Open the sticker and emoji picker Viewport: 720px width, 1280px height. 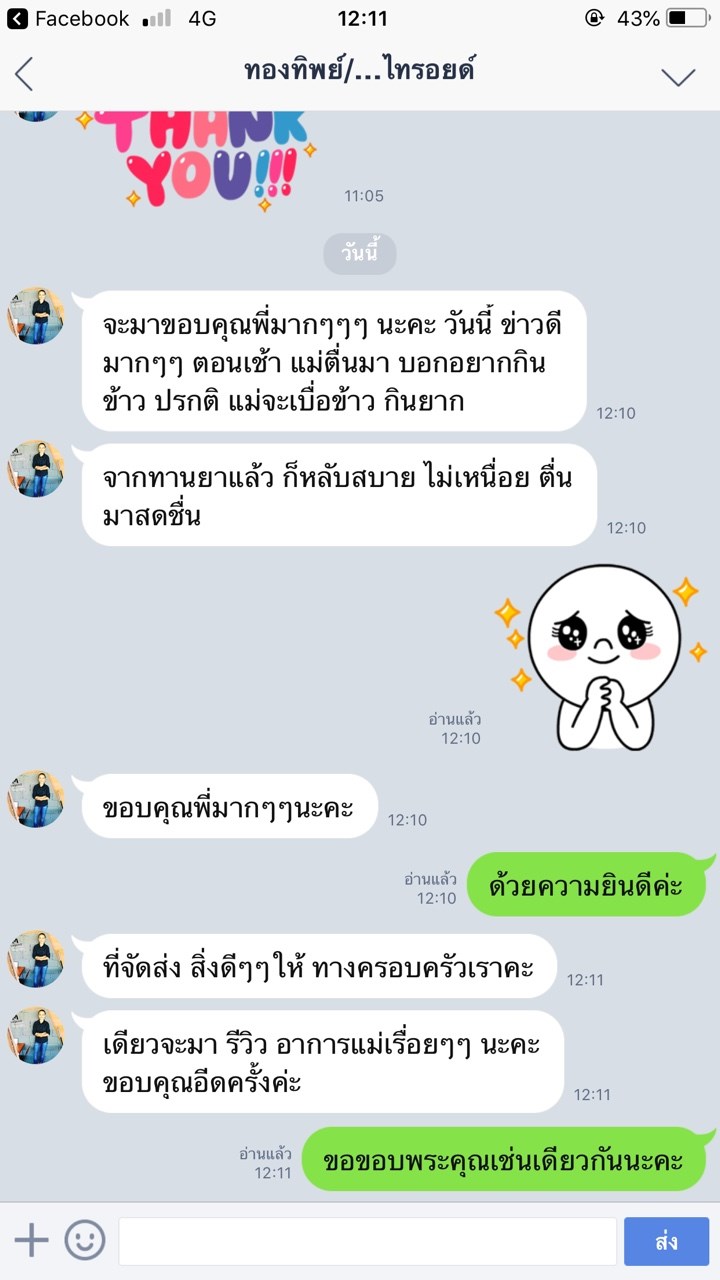pos(85,1240)
